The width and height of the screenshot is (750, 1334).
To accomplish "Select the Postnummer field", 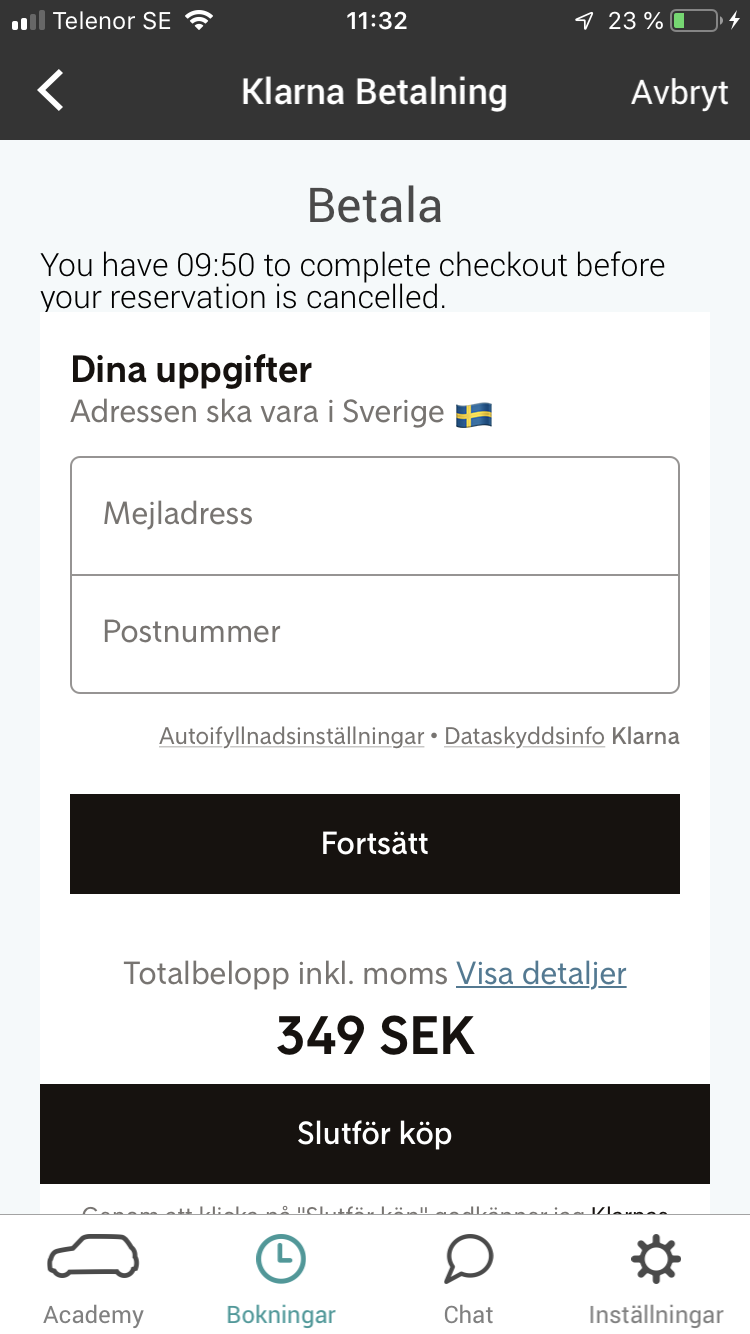I will coord(375,634).
